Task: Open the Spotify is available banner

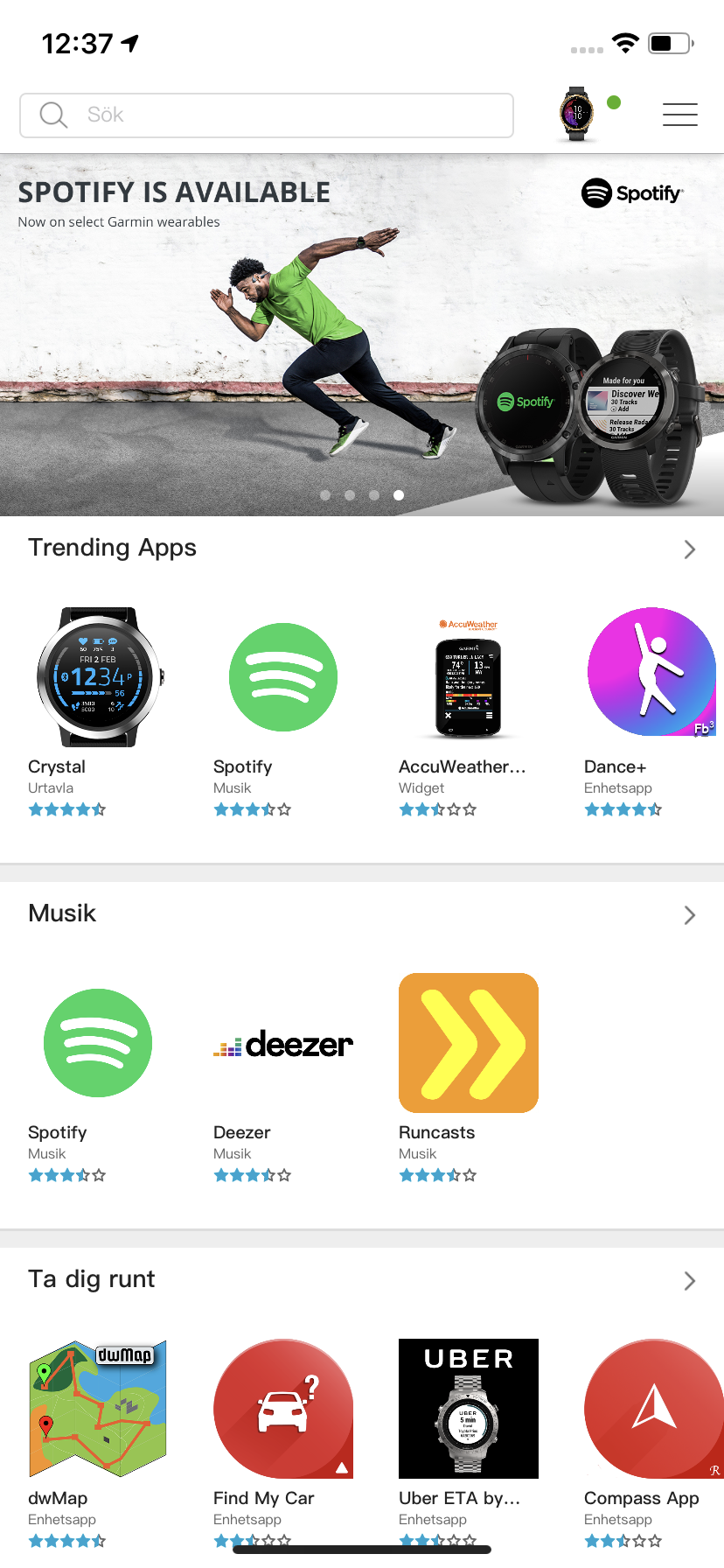Action: [x=362, y=335]
